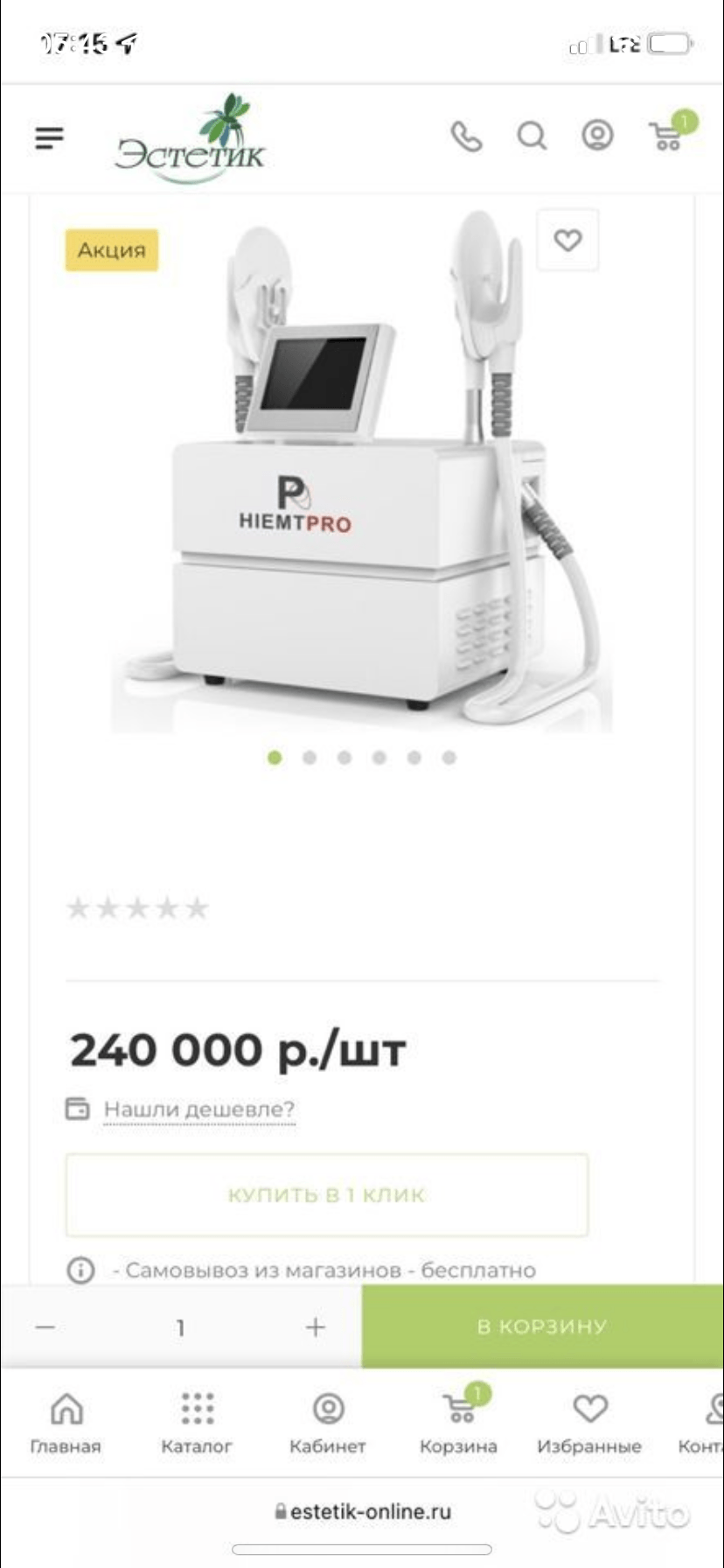This screenshot has width=724, height=1568.
Task: Switch to Избранные tab
Action: [x=589, y=1424]
